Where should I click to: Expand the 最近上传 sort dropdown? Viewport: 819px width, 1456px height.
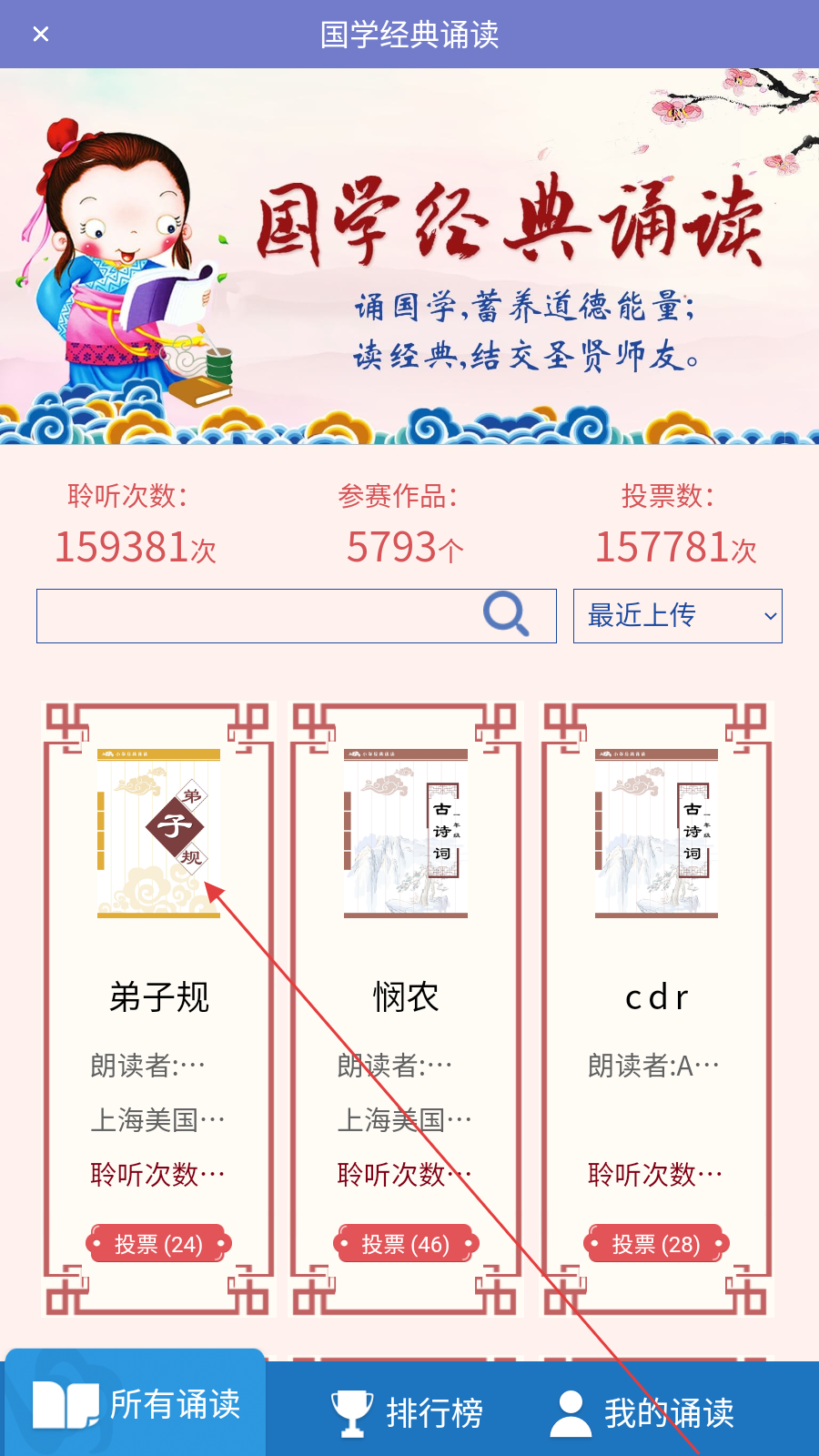pyautogui.click(x=678, y=616)
